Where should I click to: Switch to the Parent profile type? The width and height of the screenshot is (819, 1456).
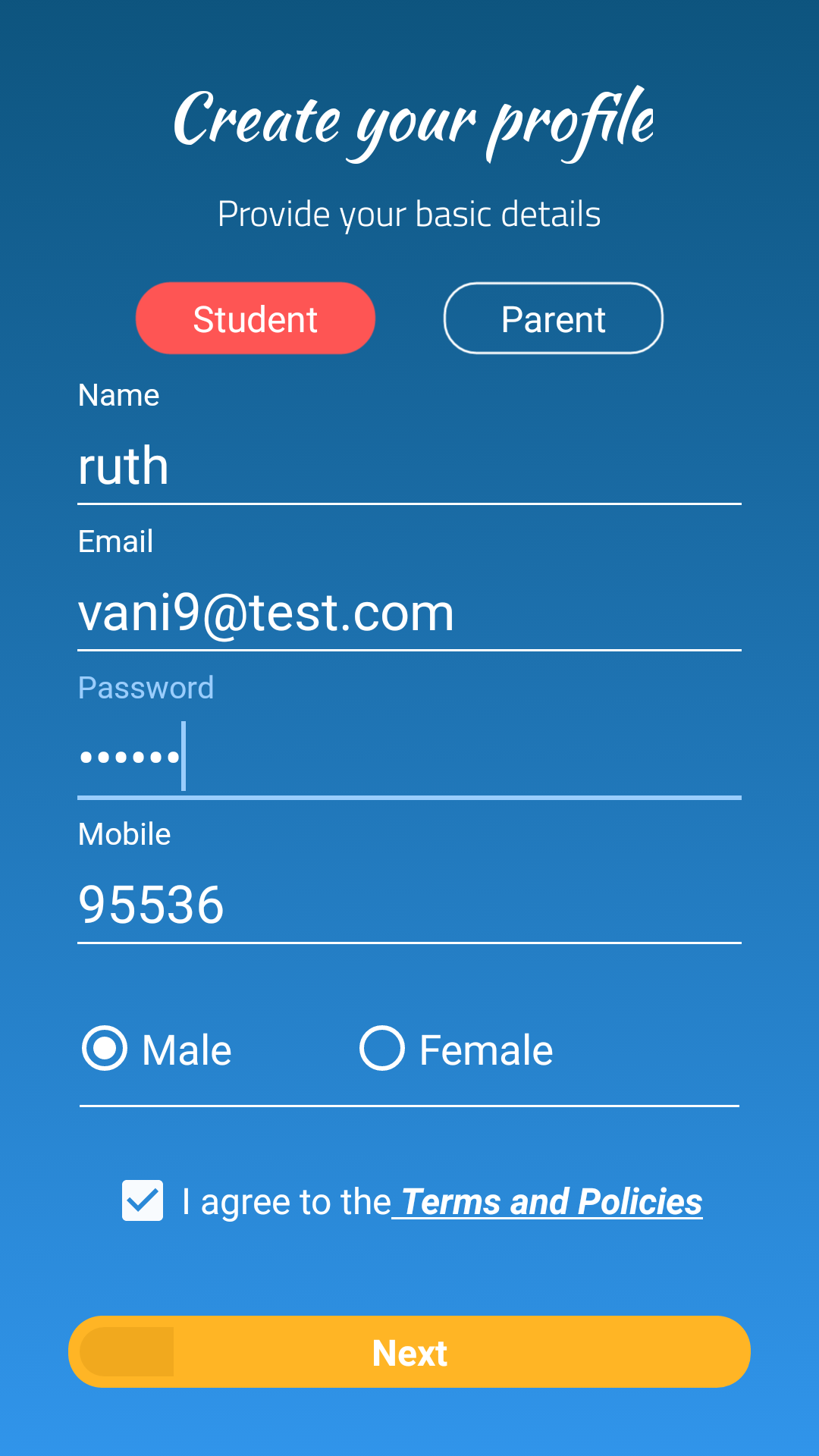(553, 318)
